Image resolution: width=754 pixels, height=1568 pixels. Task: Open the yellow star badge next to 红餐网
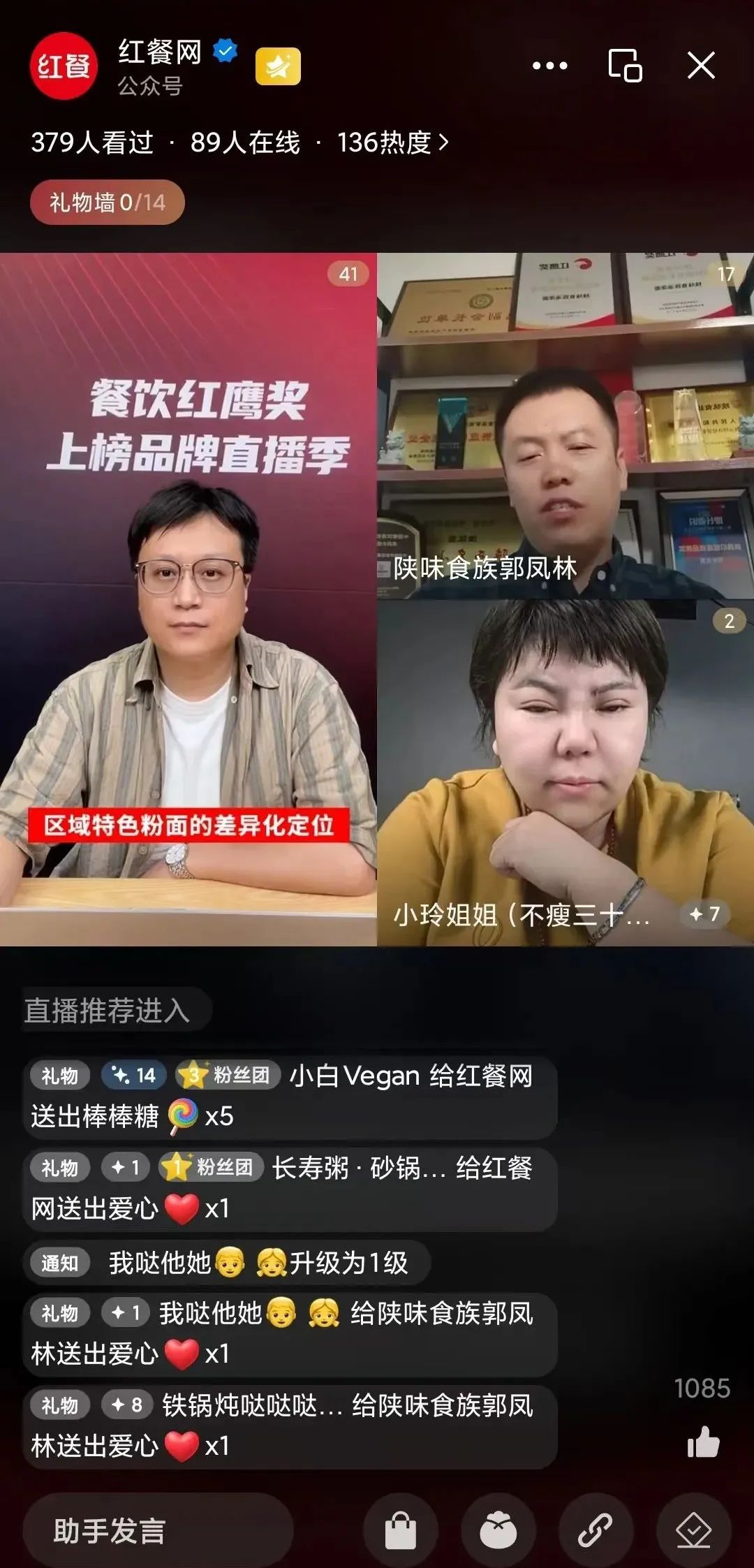[278, 66]
